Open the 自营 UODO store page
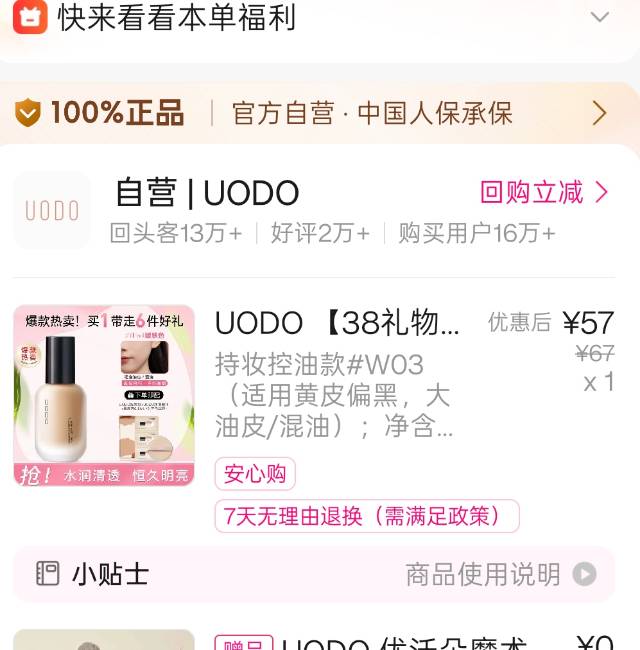This screenshot has height=650, width=640. tap(206, 193)
